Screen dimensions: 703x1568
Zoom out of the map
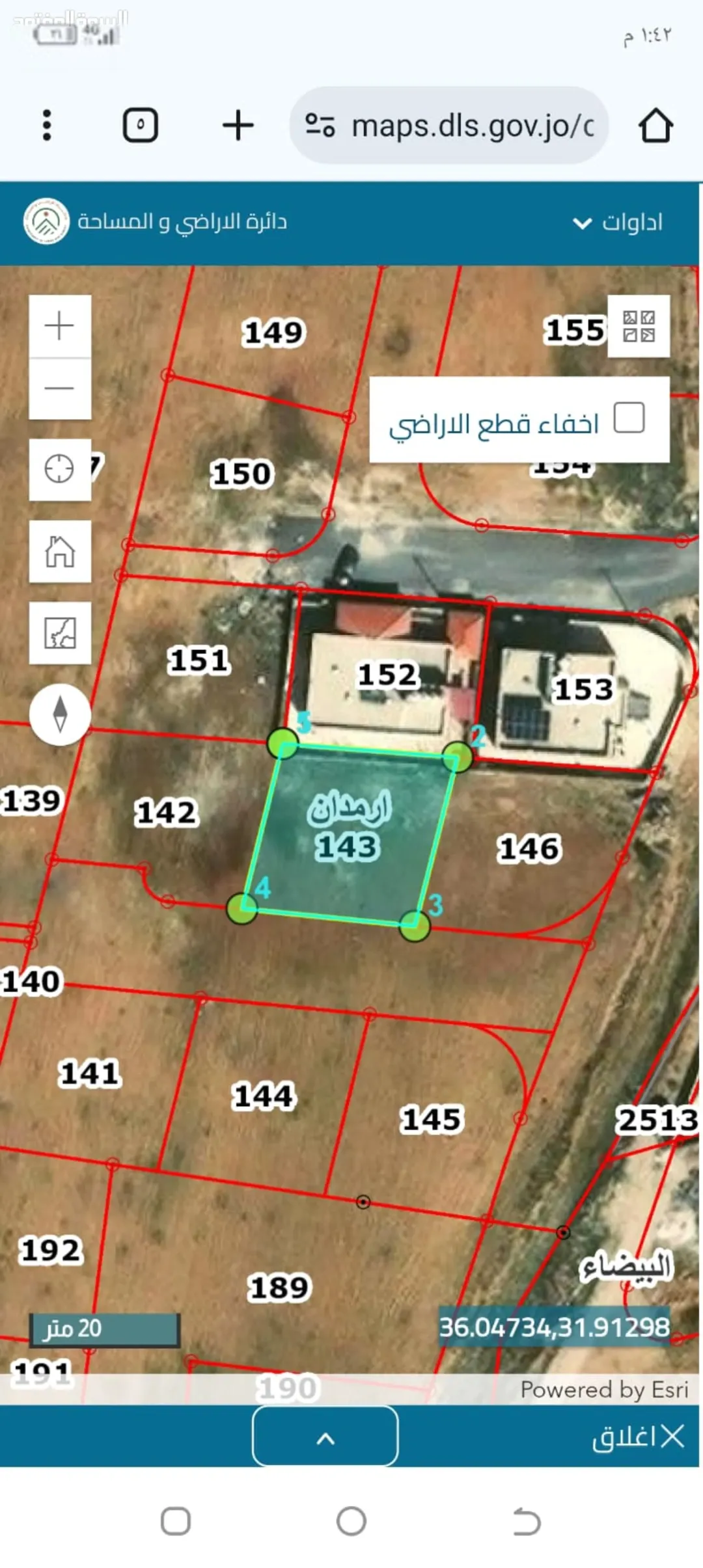60,388
